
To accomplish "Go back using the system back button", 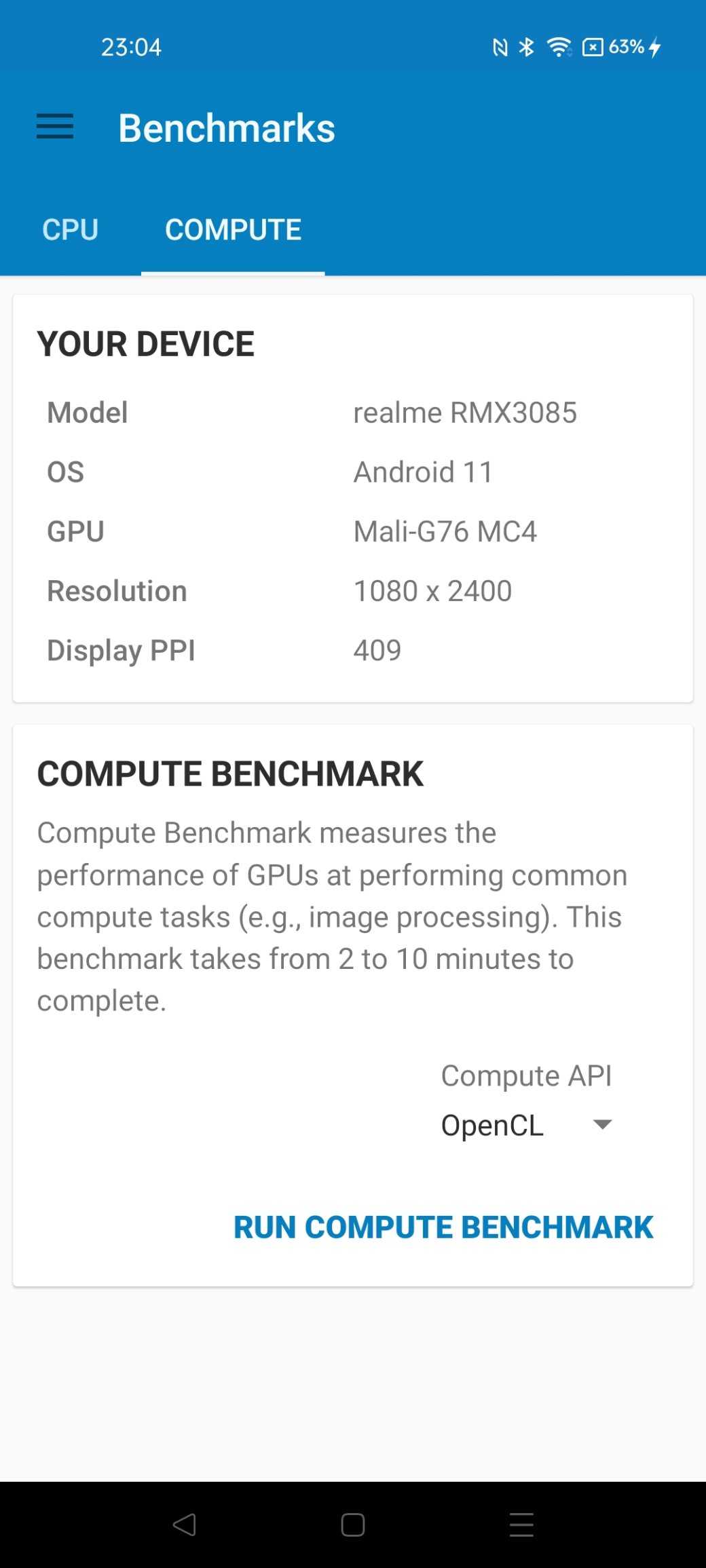I will tap(184, 1525).
